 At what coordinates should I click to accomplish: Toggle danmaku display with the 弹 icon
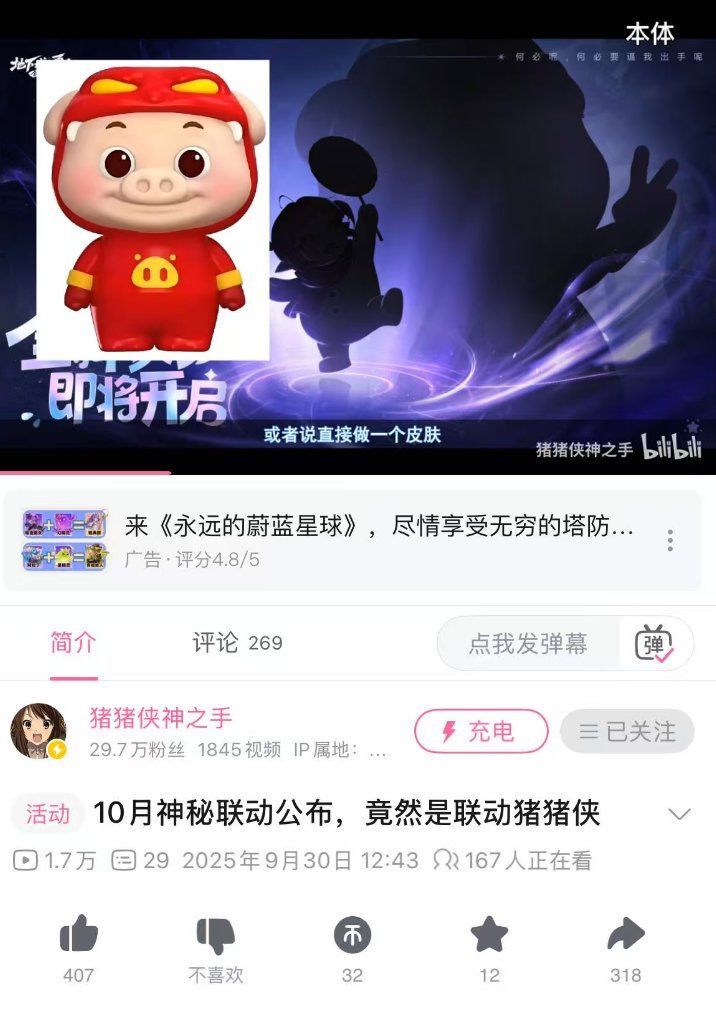pyautogui.click(x=654, y=644)
